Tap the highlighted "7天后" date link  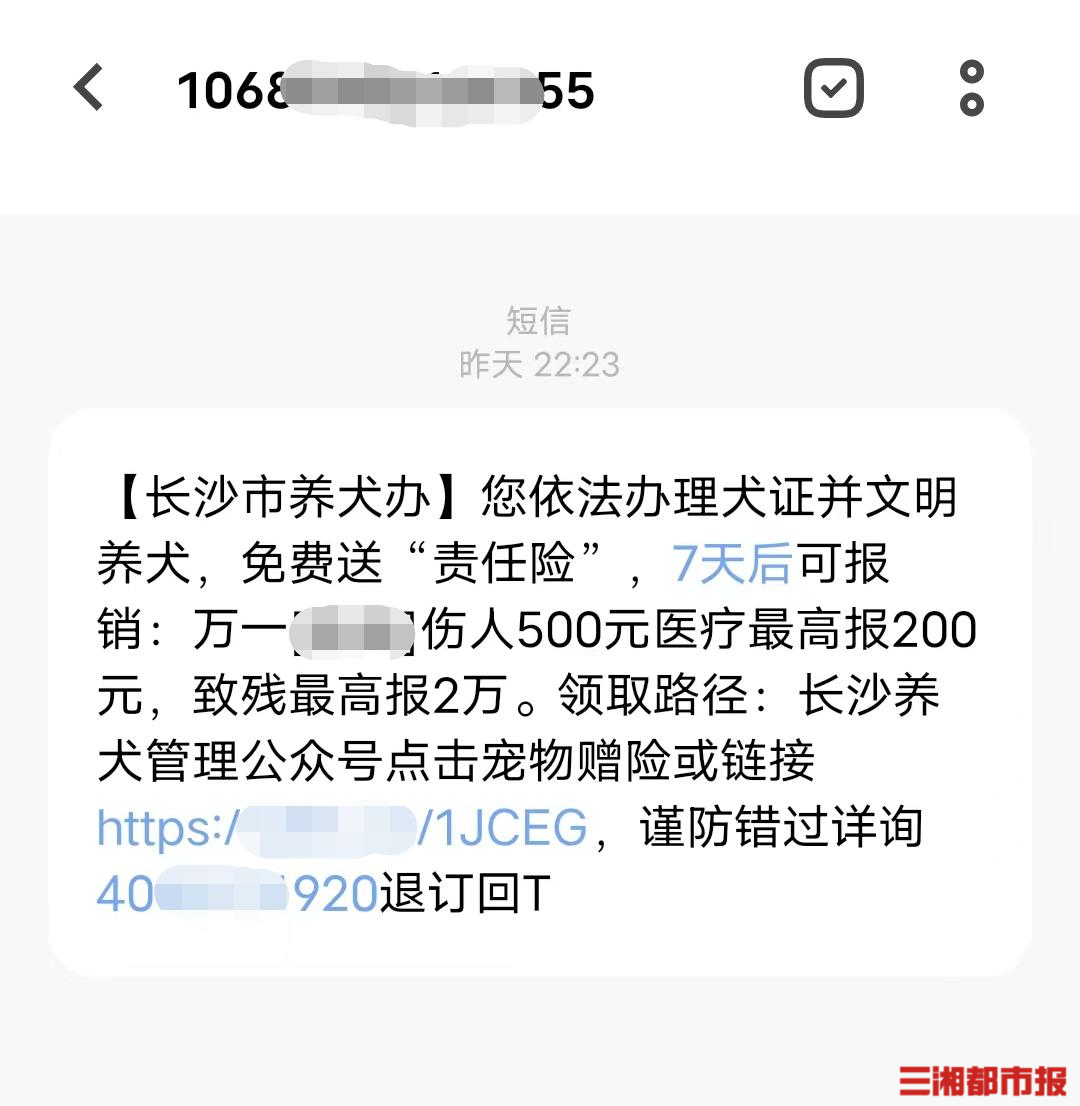[732, 564]
